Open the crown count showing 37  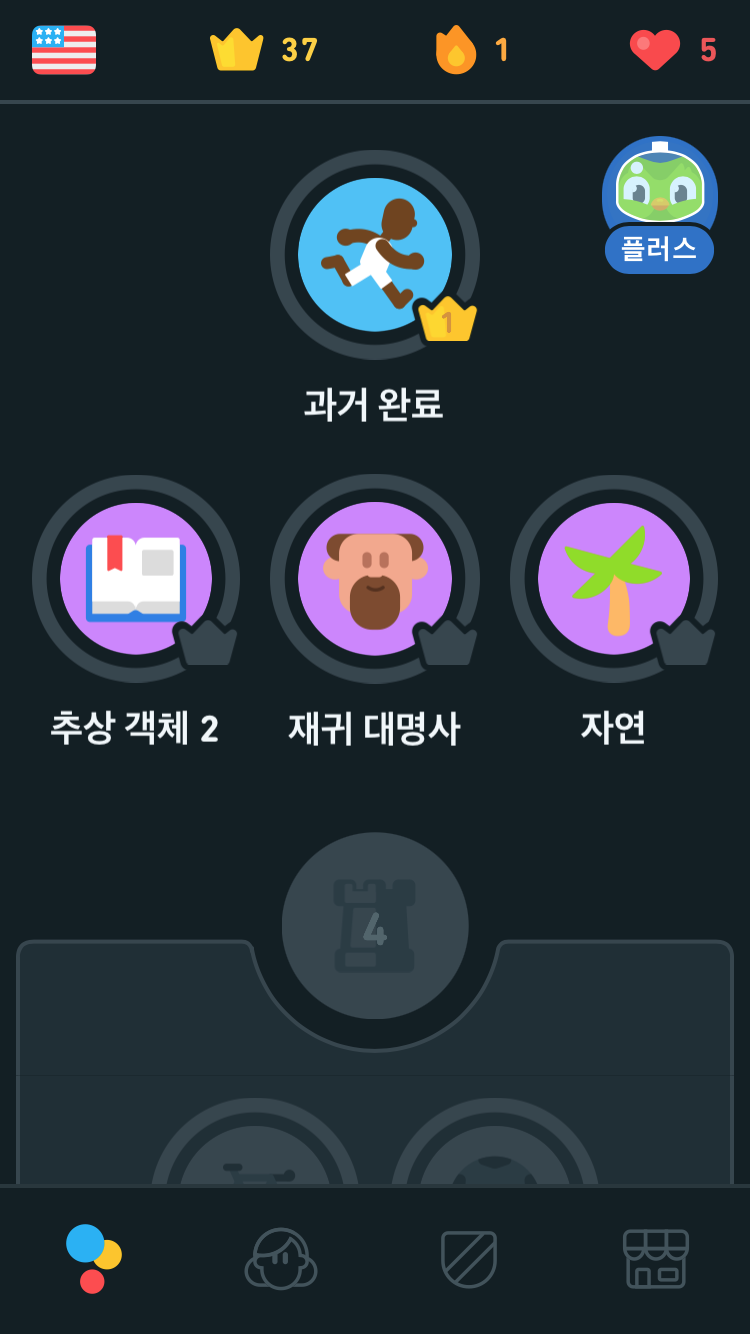(x=264, y=50)
